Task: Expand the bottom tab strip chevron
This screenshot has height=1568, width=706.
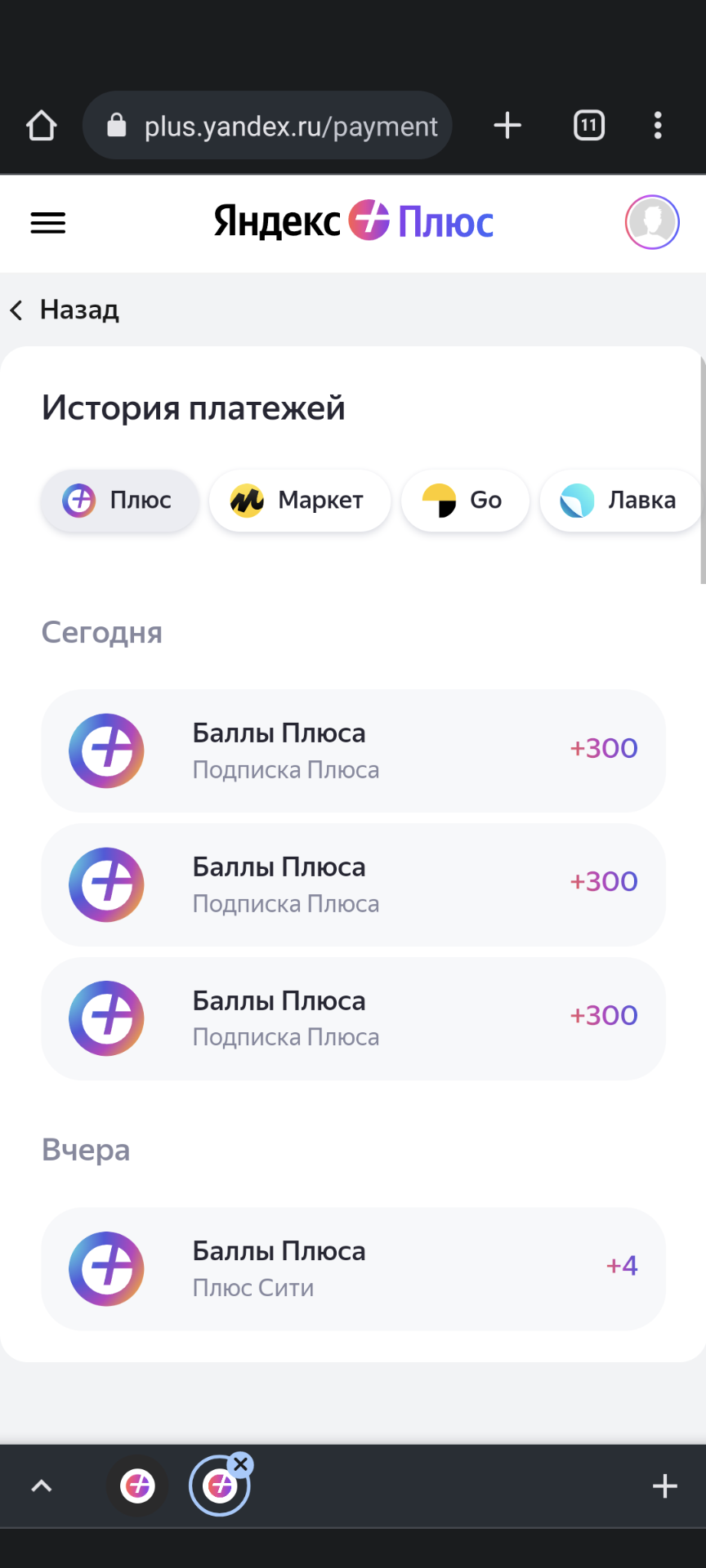Action: pos(41,1486)
